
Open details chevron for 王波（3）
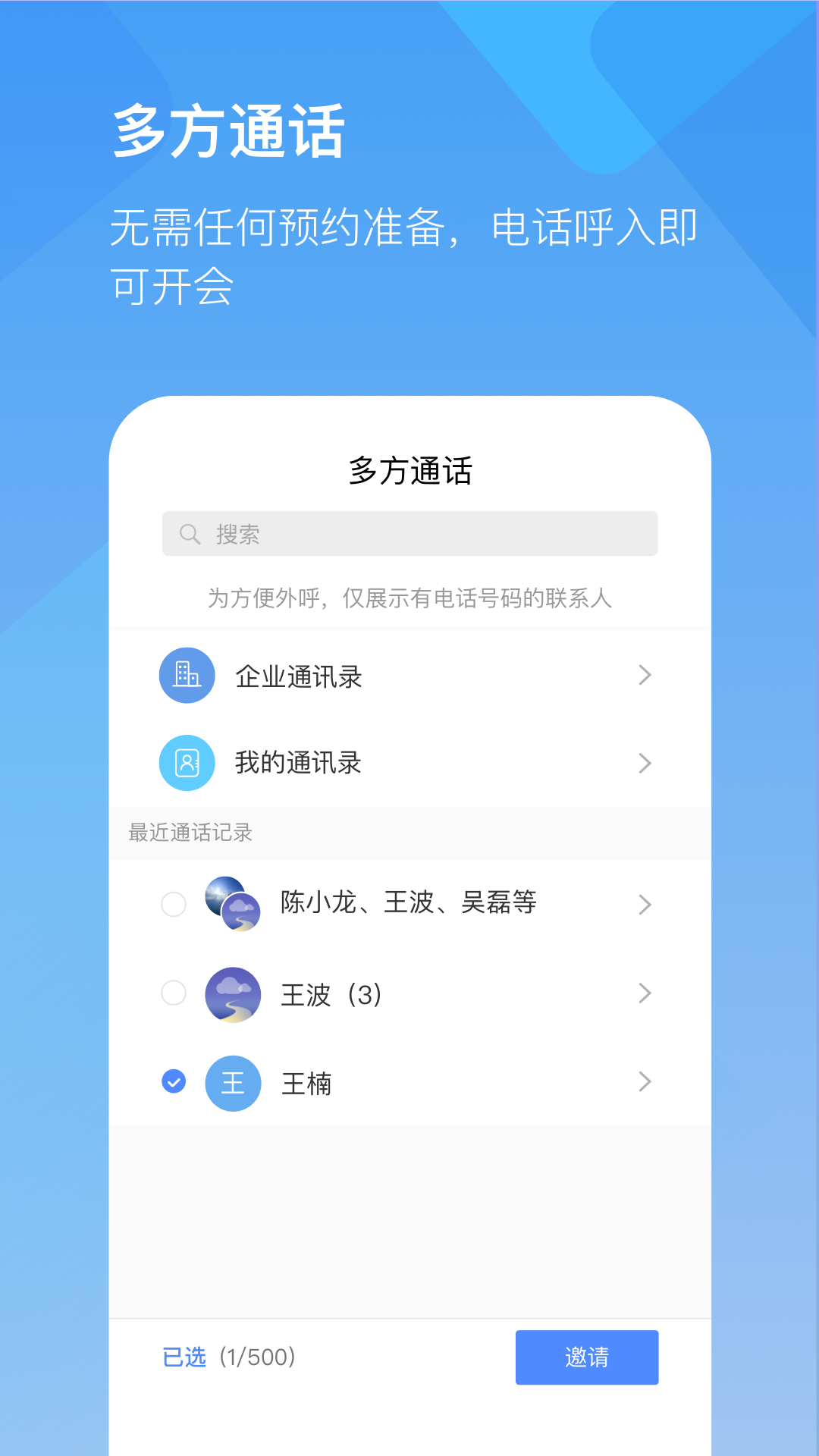tap(644, 994)
